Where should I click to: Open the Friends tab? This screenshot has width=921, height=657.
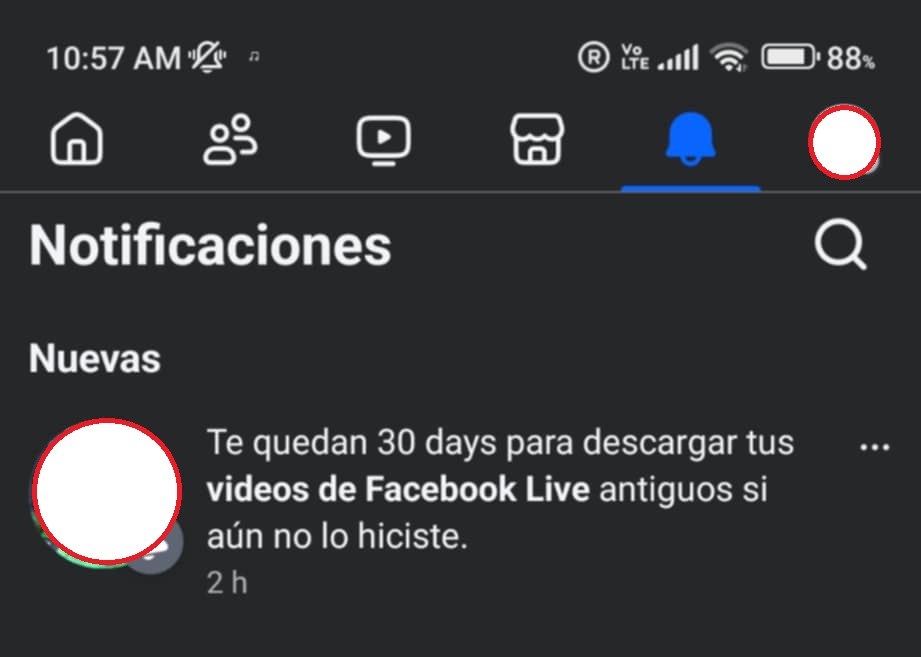[230, 140]
